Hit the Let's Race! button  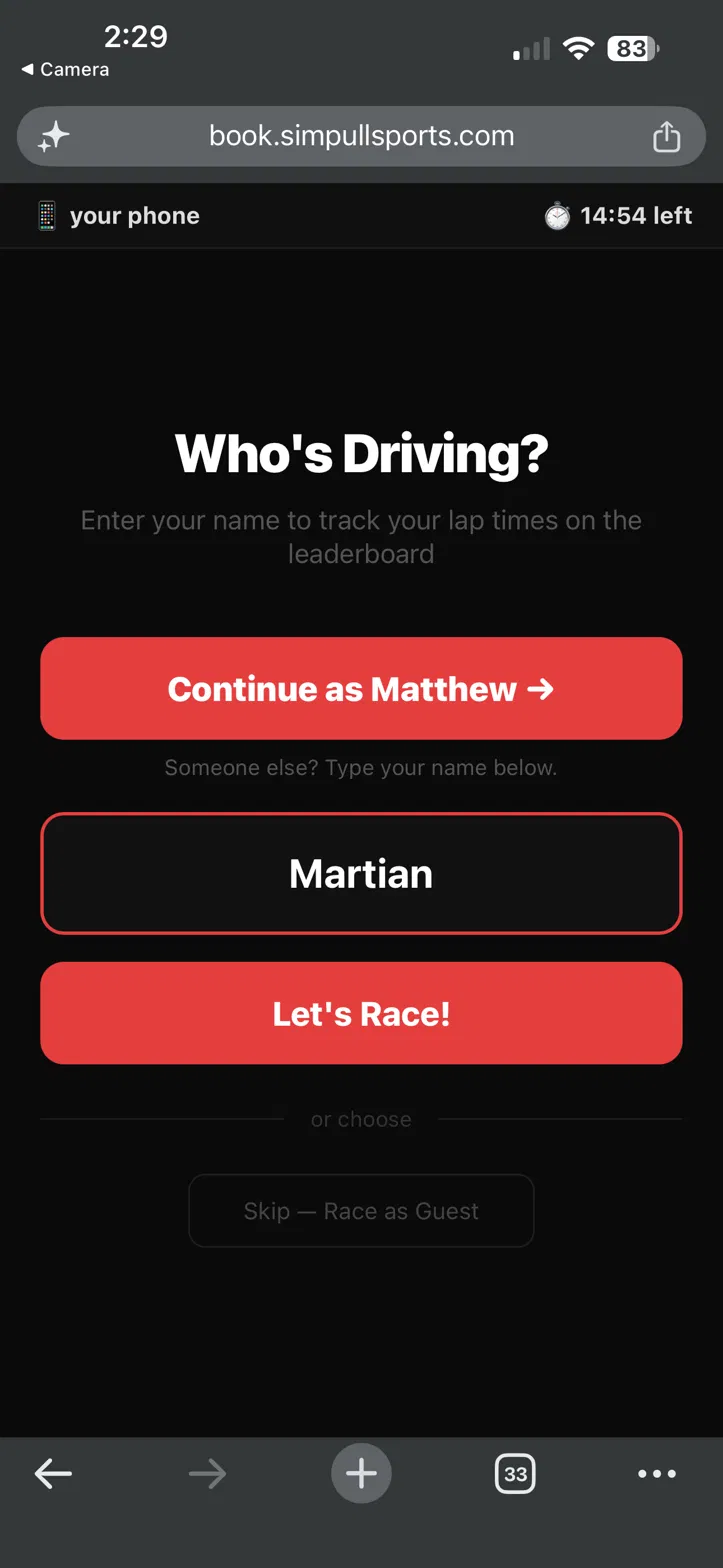pos(361,1013)
